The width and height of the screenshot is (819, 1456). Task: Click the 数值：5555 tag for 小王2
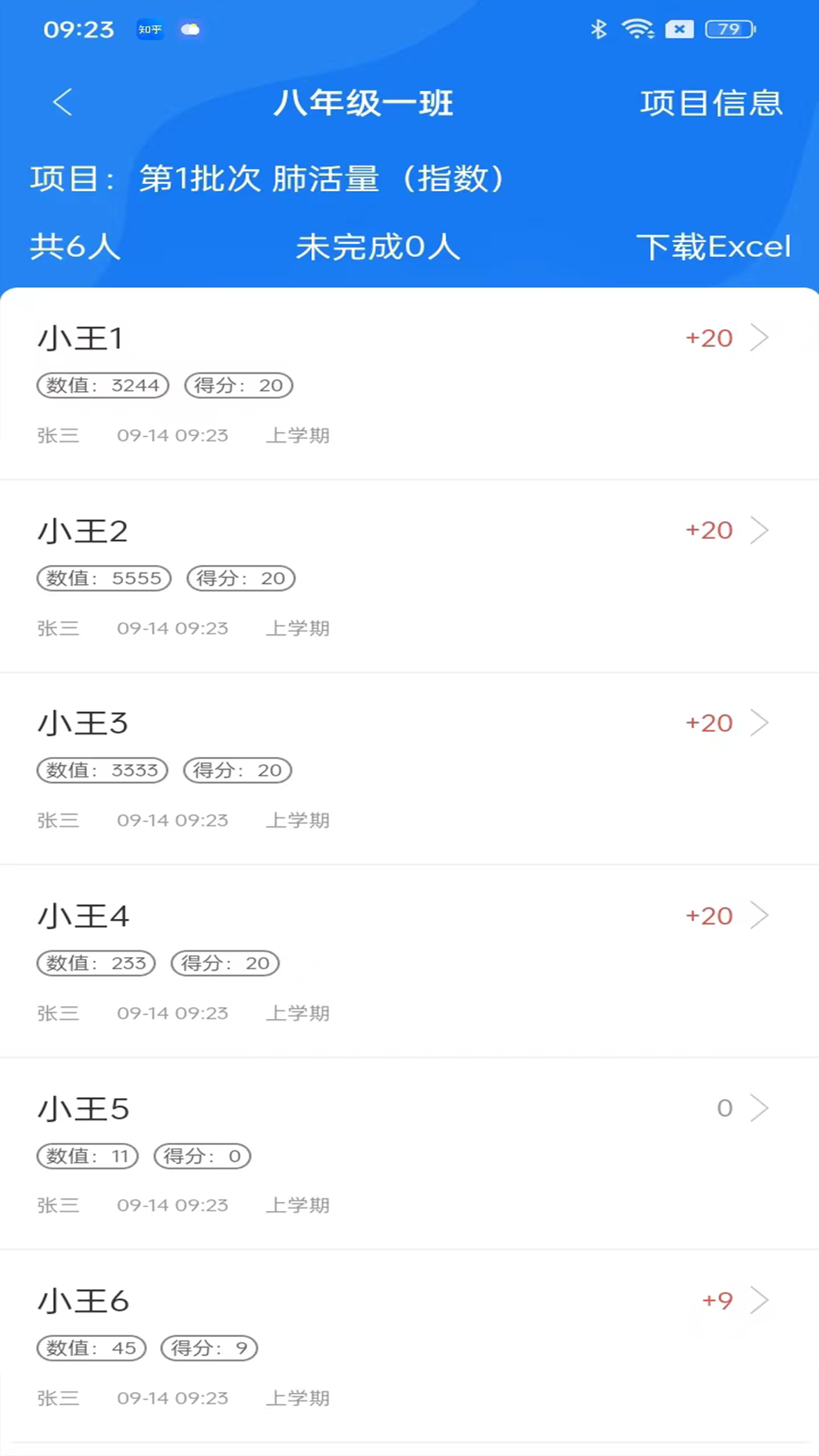[x=104, y=578]
